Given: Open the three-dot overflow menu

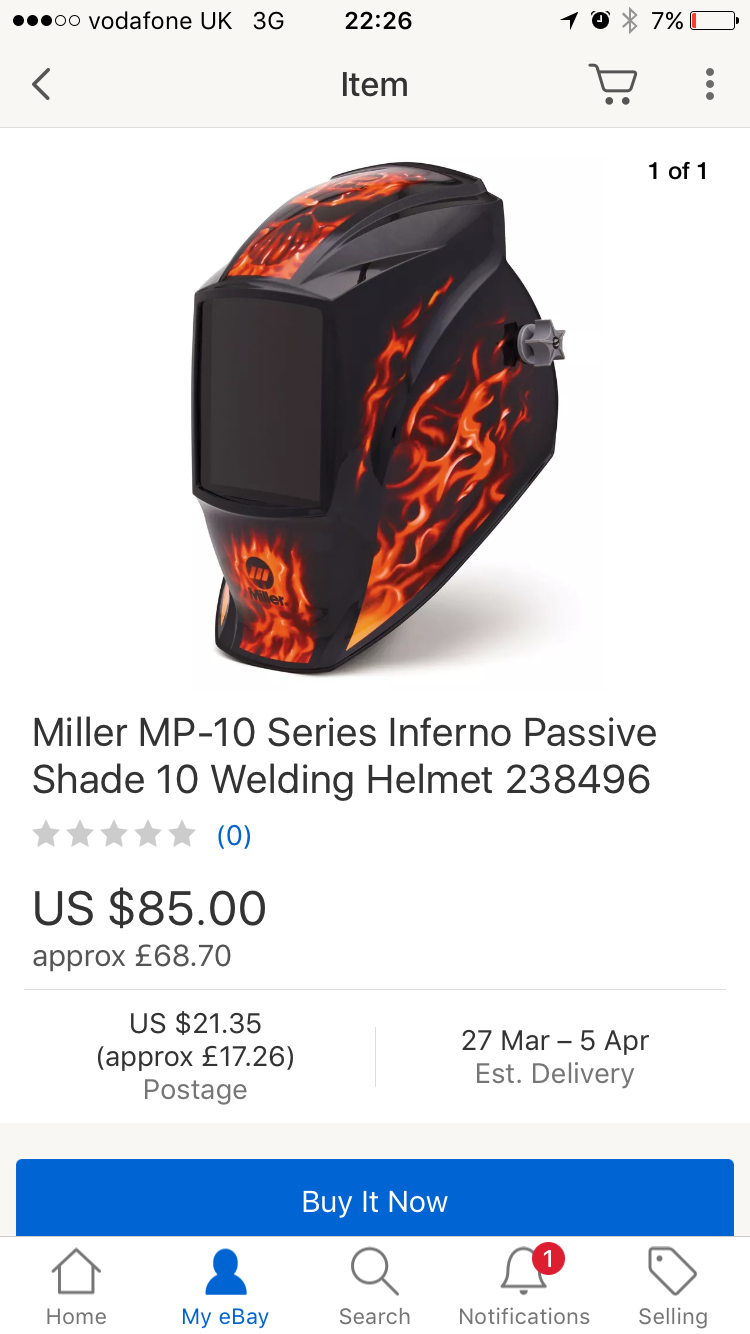Looking at the screenshot, I should coord(709,85).
